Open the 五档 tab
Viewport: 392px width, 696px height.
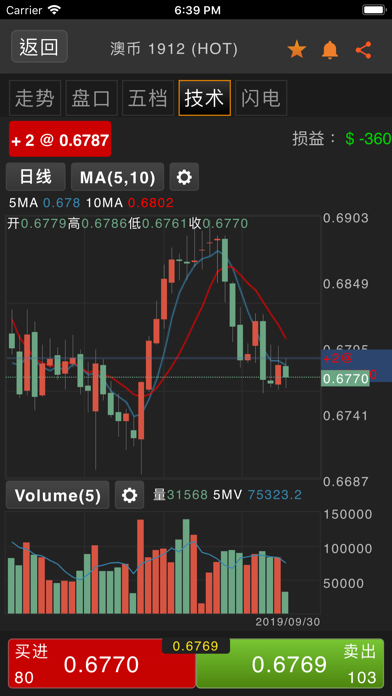(148, 98)
